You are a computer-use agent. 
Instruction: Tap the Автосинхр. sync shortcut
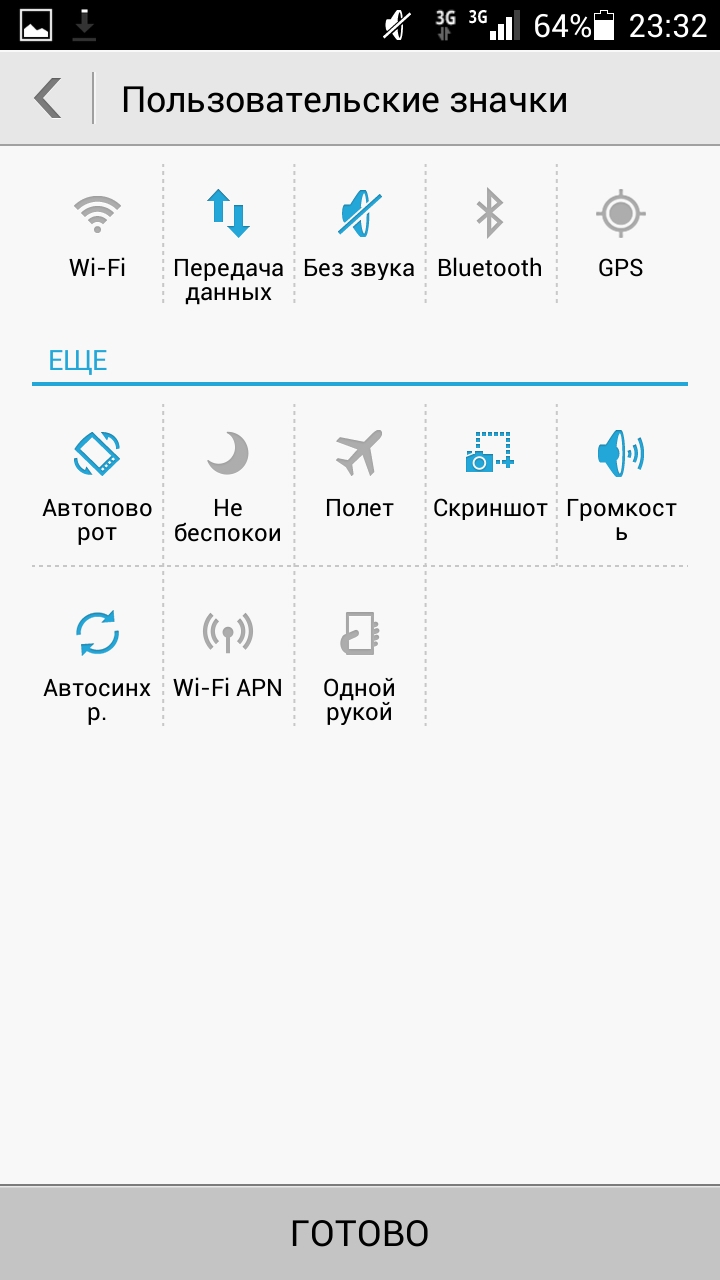[97, 634]
